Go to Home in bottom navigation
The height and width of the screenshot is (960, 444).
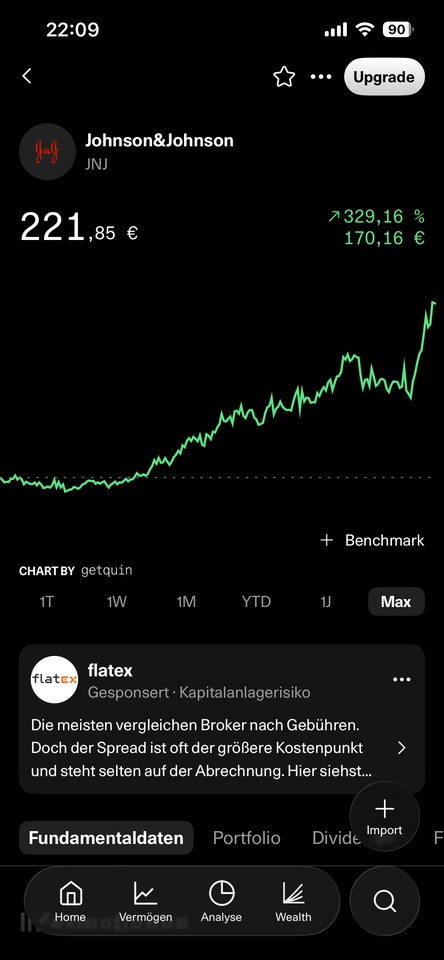tap(70, 901)
